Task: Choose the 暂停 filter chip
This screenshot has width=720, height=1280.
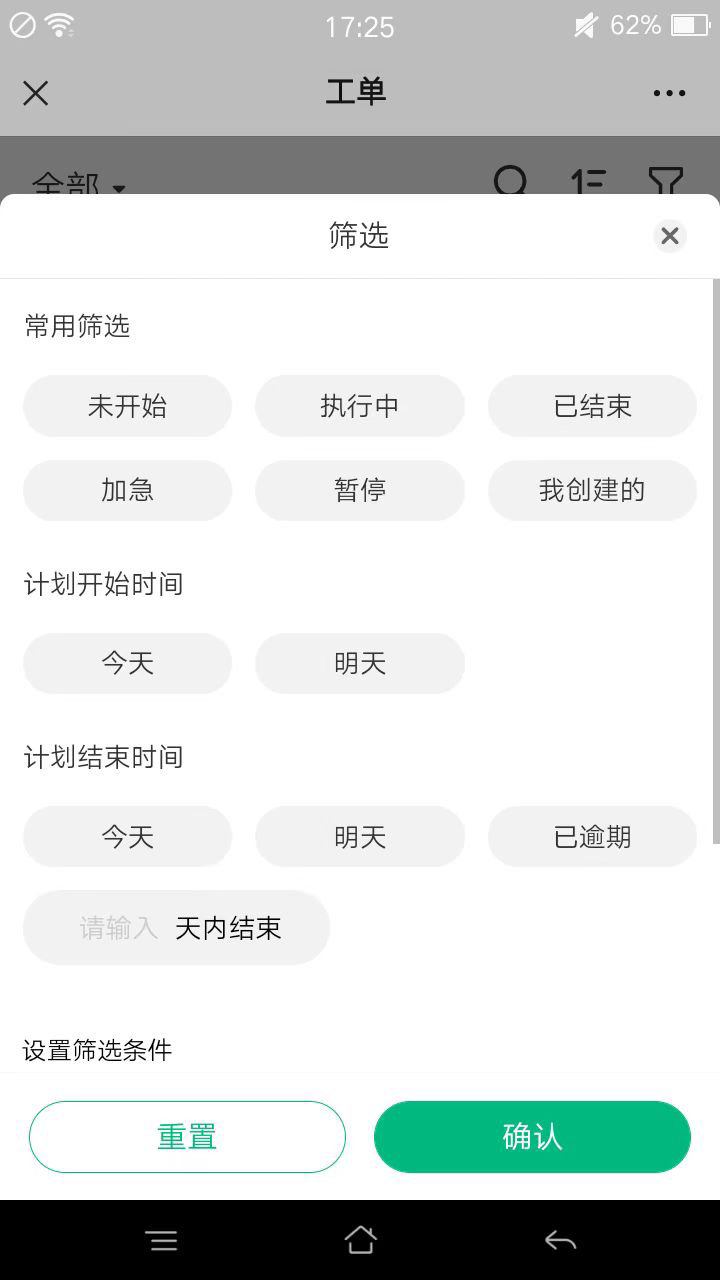Action: click(360, 490)
